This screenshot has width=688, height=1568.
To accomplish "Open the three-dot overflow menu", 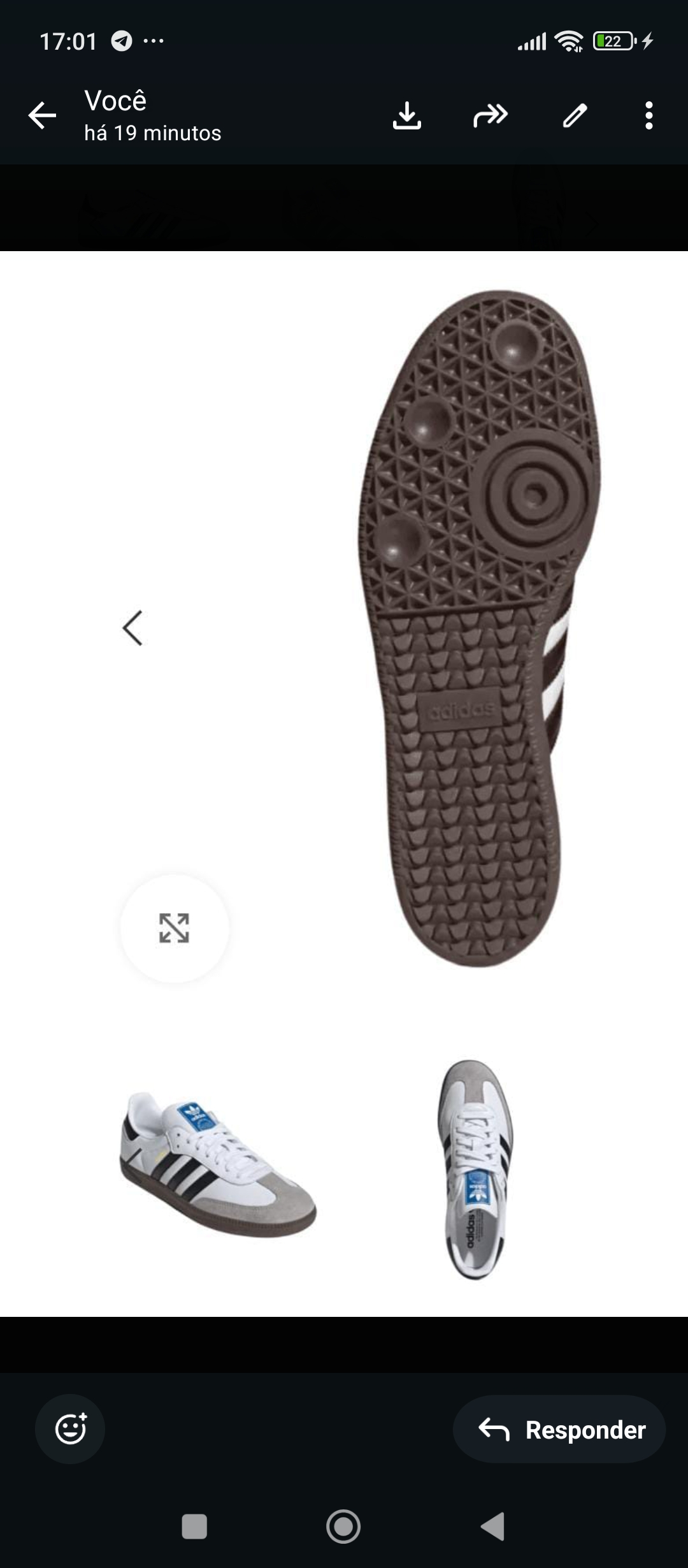I will click(649, 116).
